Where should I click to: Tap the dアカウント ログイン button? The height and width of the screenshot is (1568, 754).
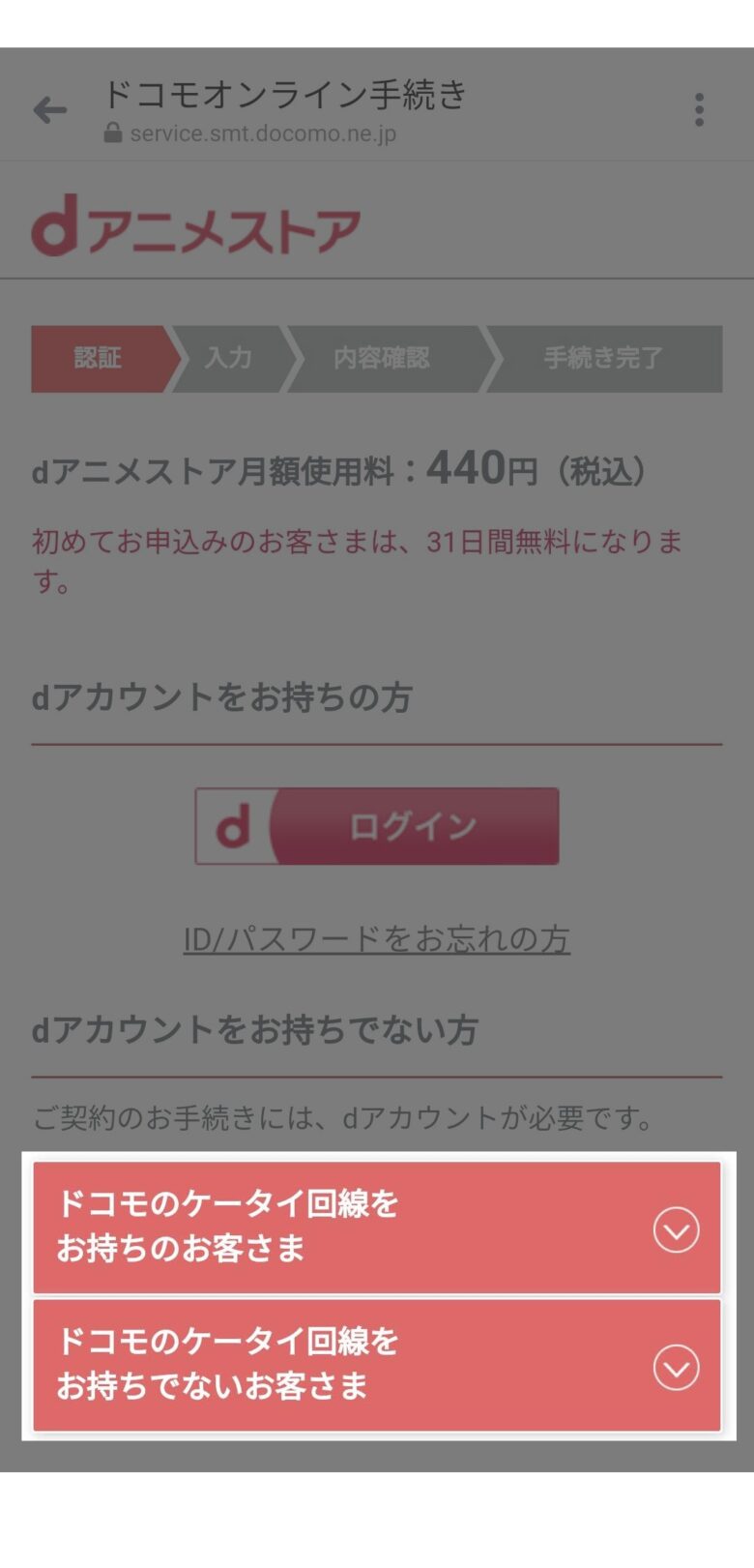377,826
